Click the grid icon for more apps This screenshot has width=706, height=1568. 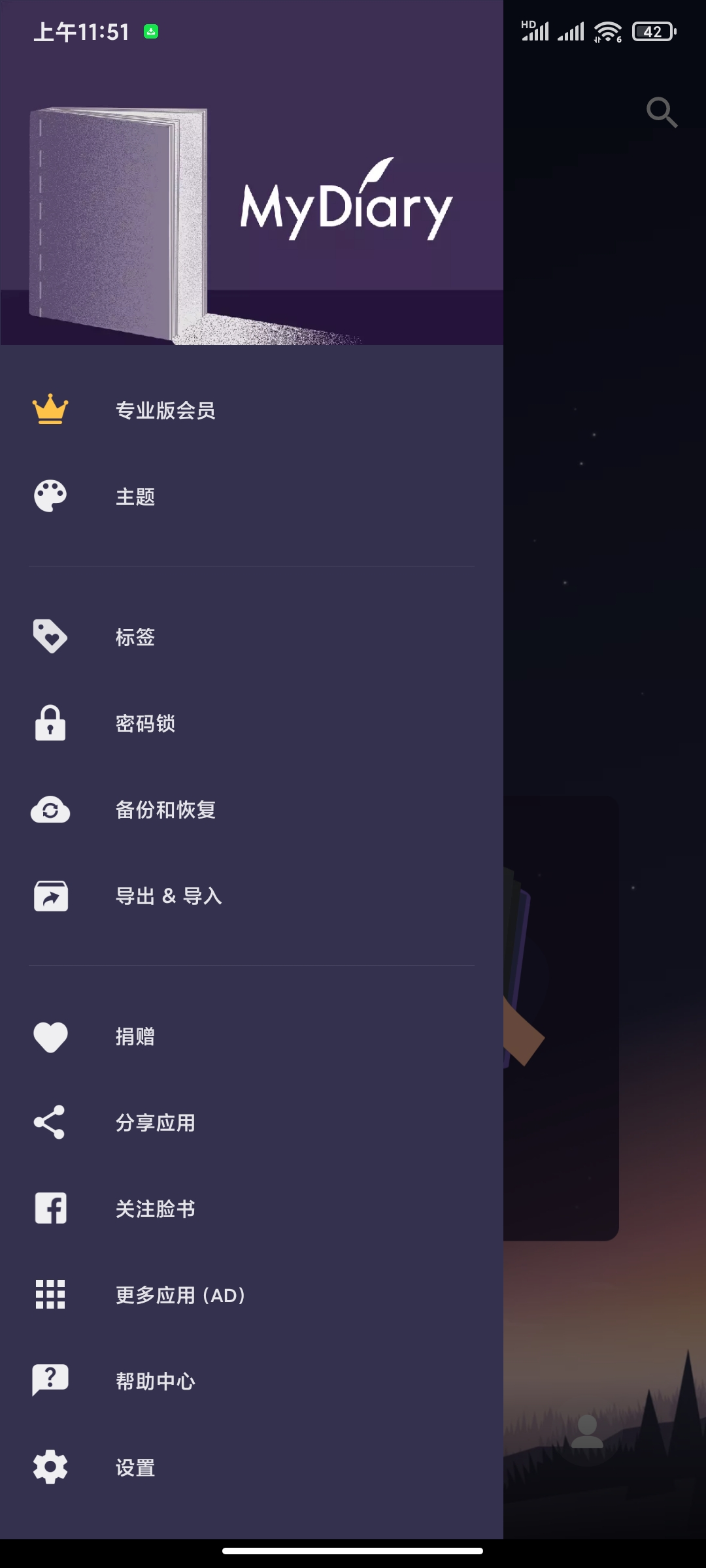tap(51, 1294)
